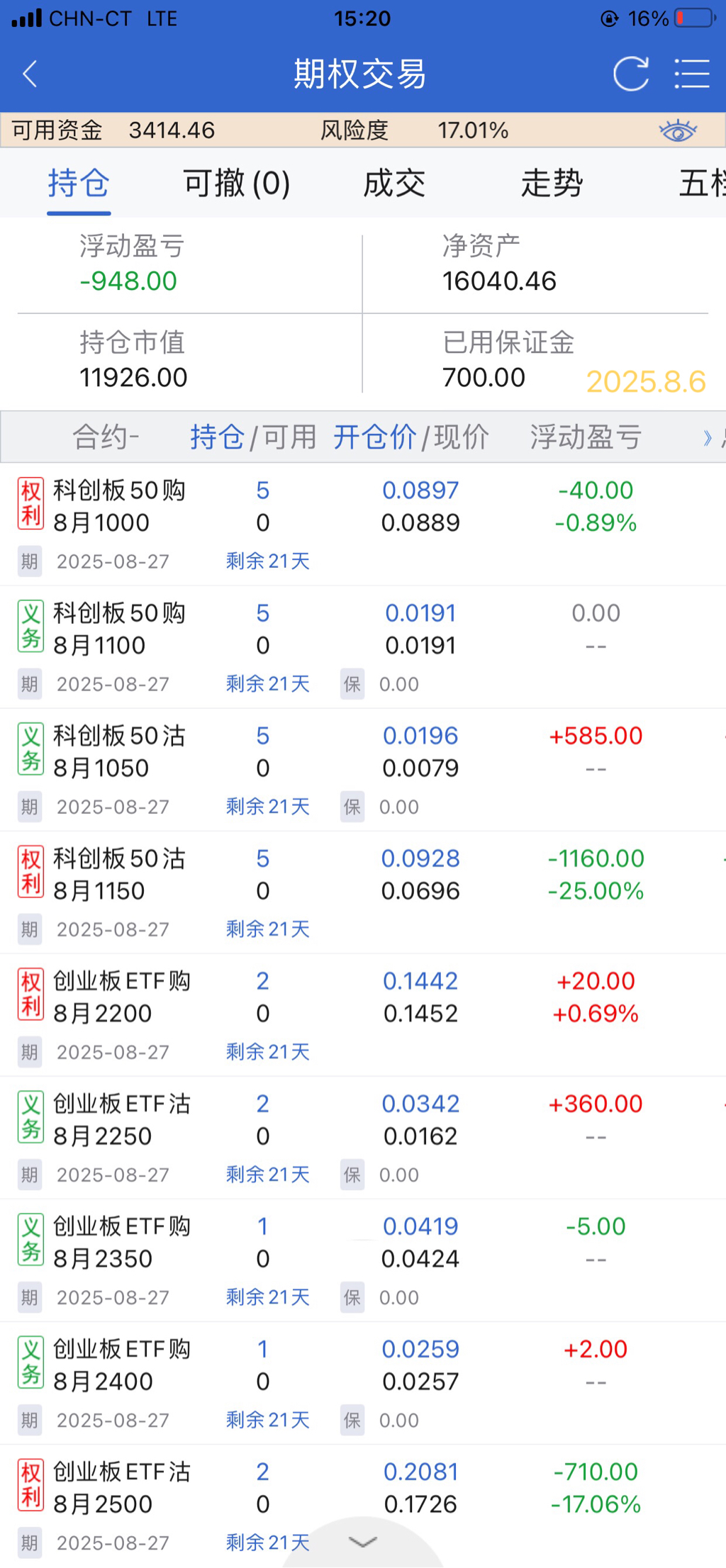Select 科创板50沽 8月1150 position
This screenshot has width=726, height=1568.
tap(119, 874)
